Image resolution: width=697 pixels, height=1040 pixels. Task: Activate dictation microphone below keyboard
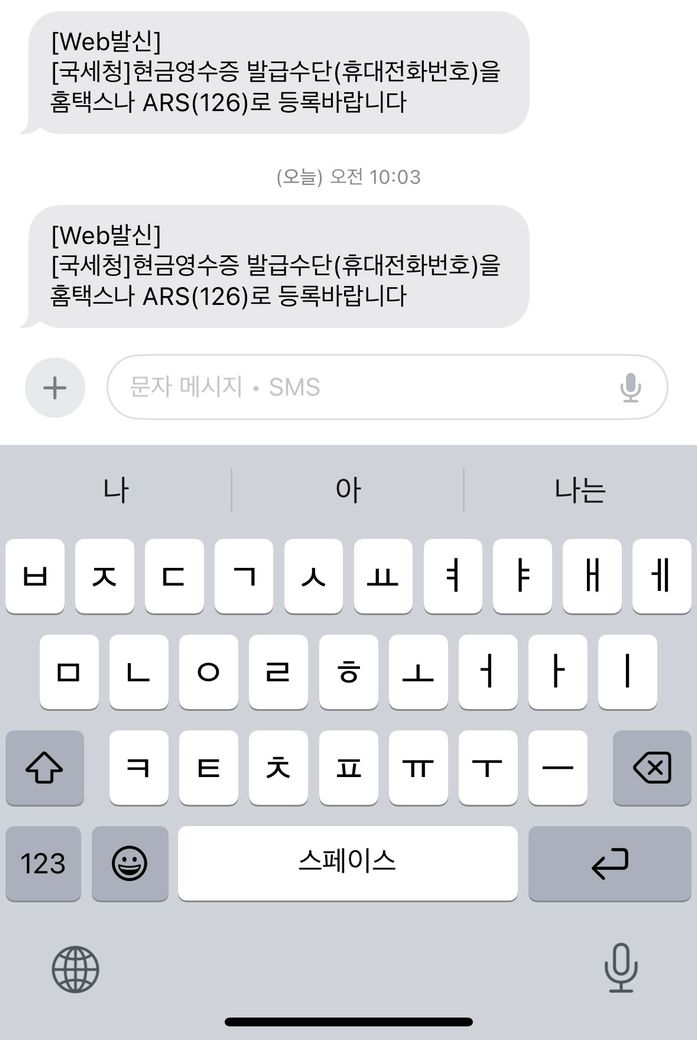click(621, 968)
